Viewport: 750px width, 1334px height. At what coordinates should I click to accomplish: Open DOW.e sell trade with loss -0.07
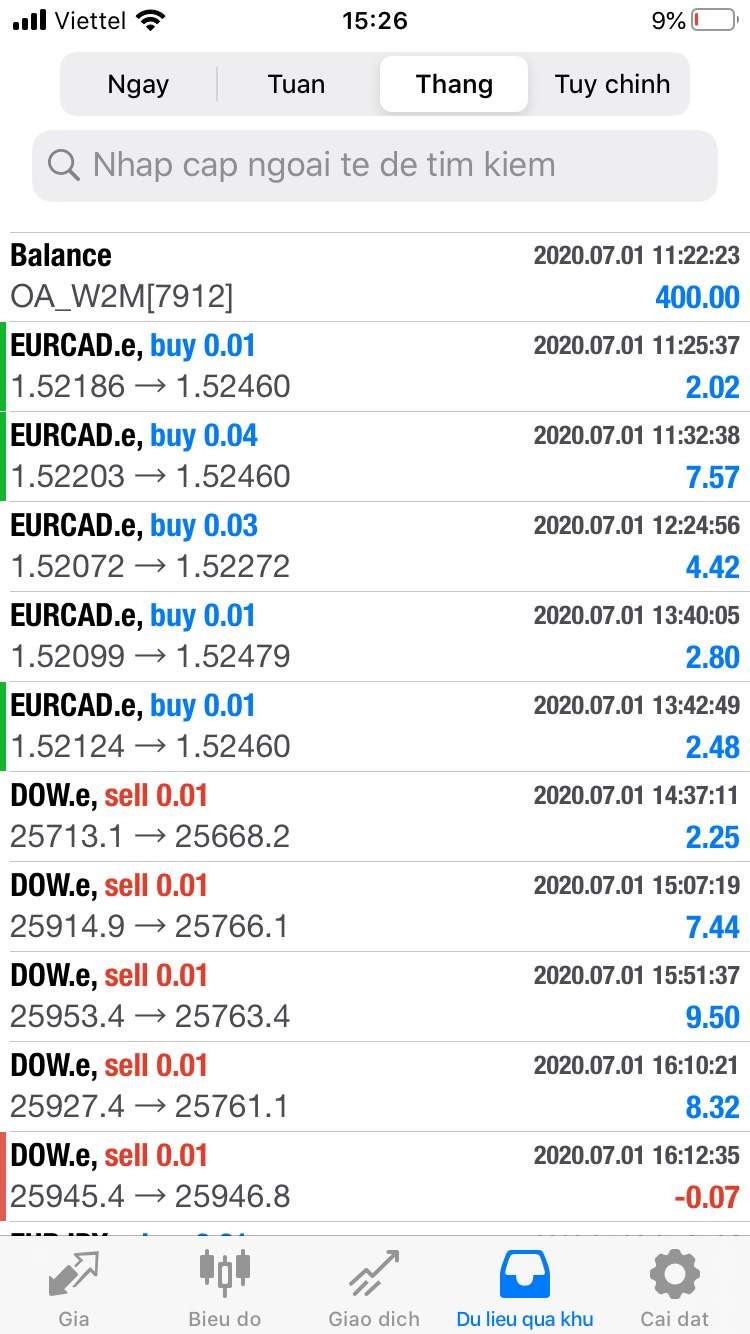tap(375, 1176)
